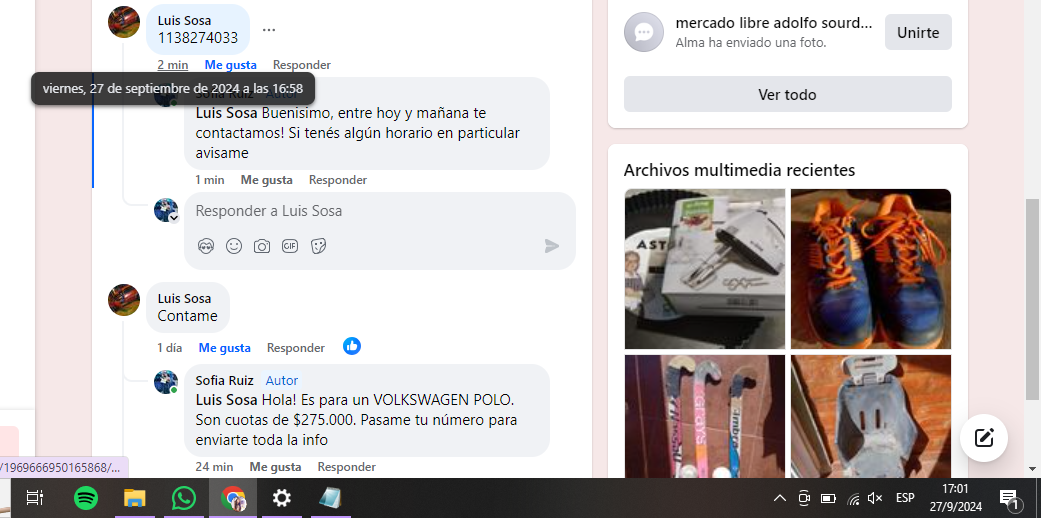Like the 'Buenísimo' reply
The image size is (1041, 518).
pyautogui.click(x=266, y=180)
